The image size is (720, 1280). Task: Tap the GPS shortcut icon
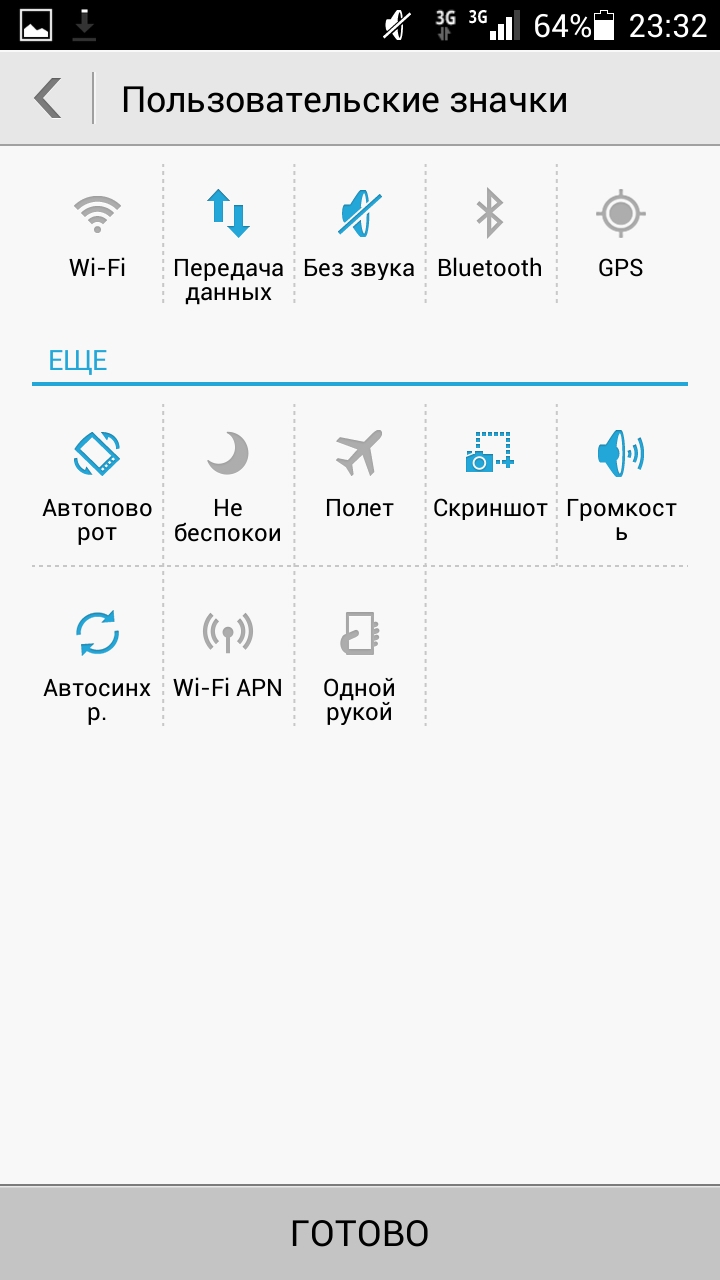(621, 215)
